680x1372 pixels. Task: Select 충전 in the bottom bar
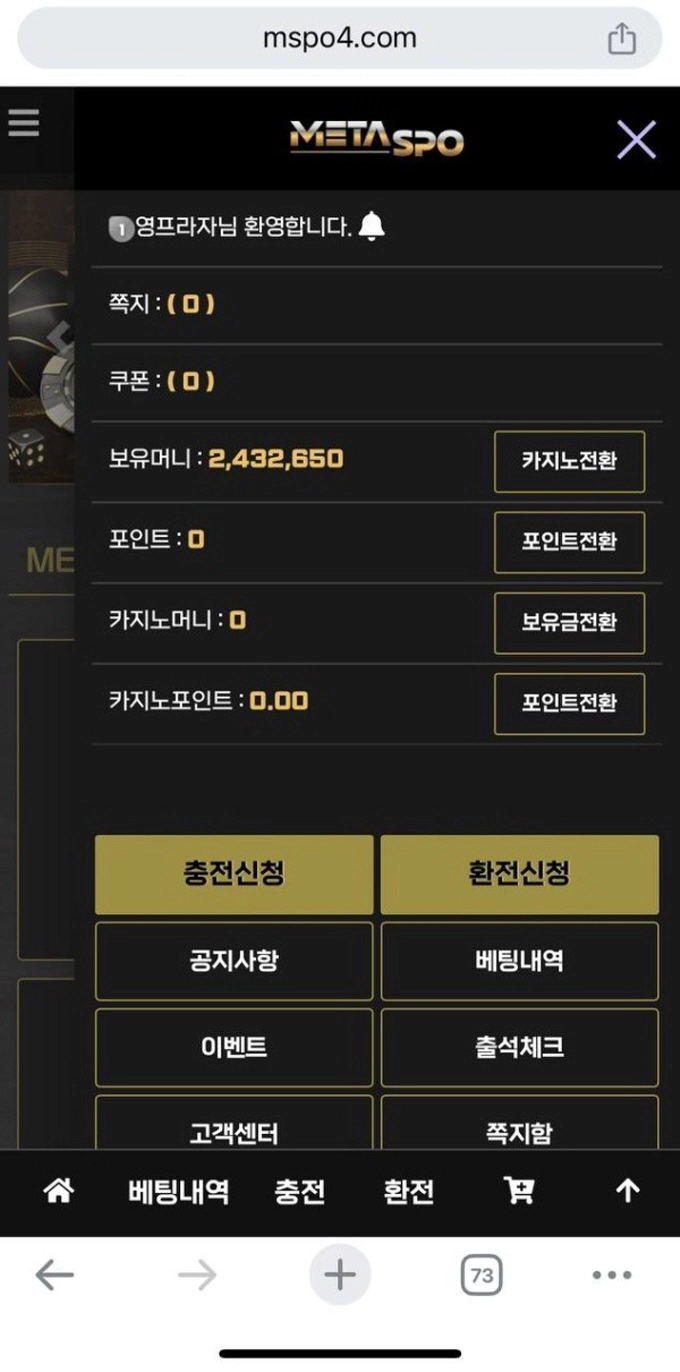coord(299,1192)
